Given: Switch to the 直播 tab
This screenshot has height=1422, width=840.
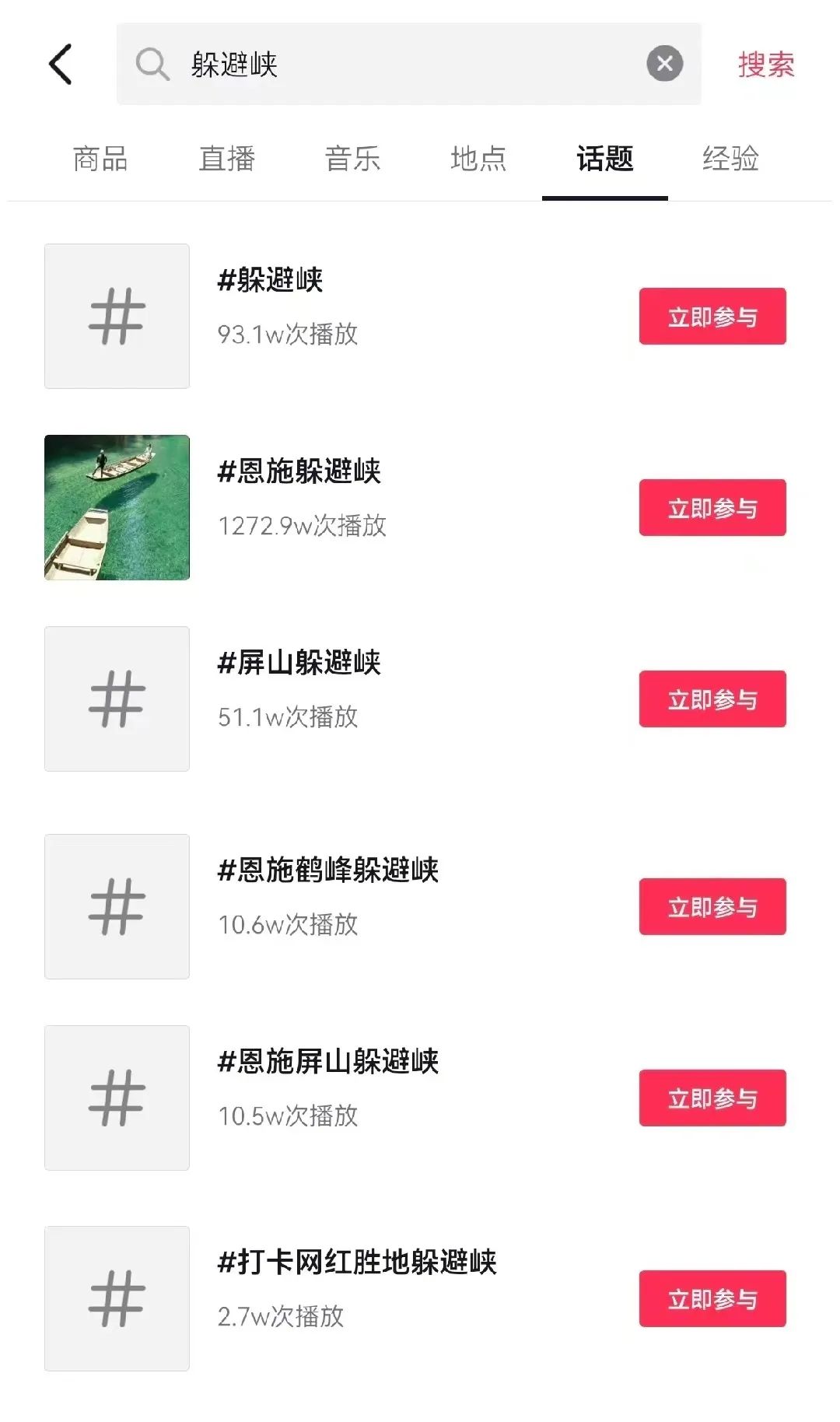Looking at the screenshot, I should pos(226,159).
